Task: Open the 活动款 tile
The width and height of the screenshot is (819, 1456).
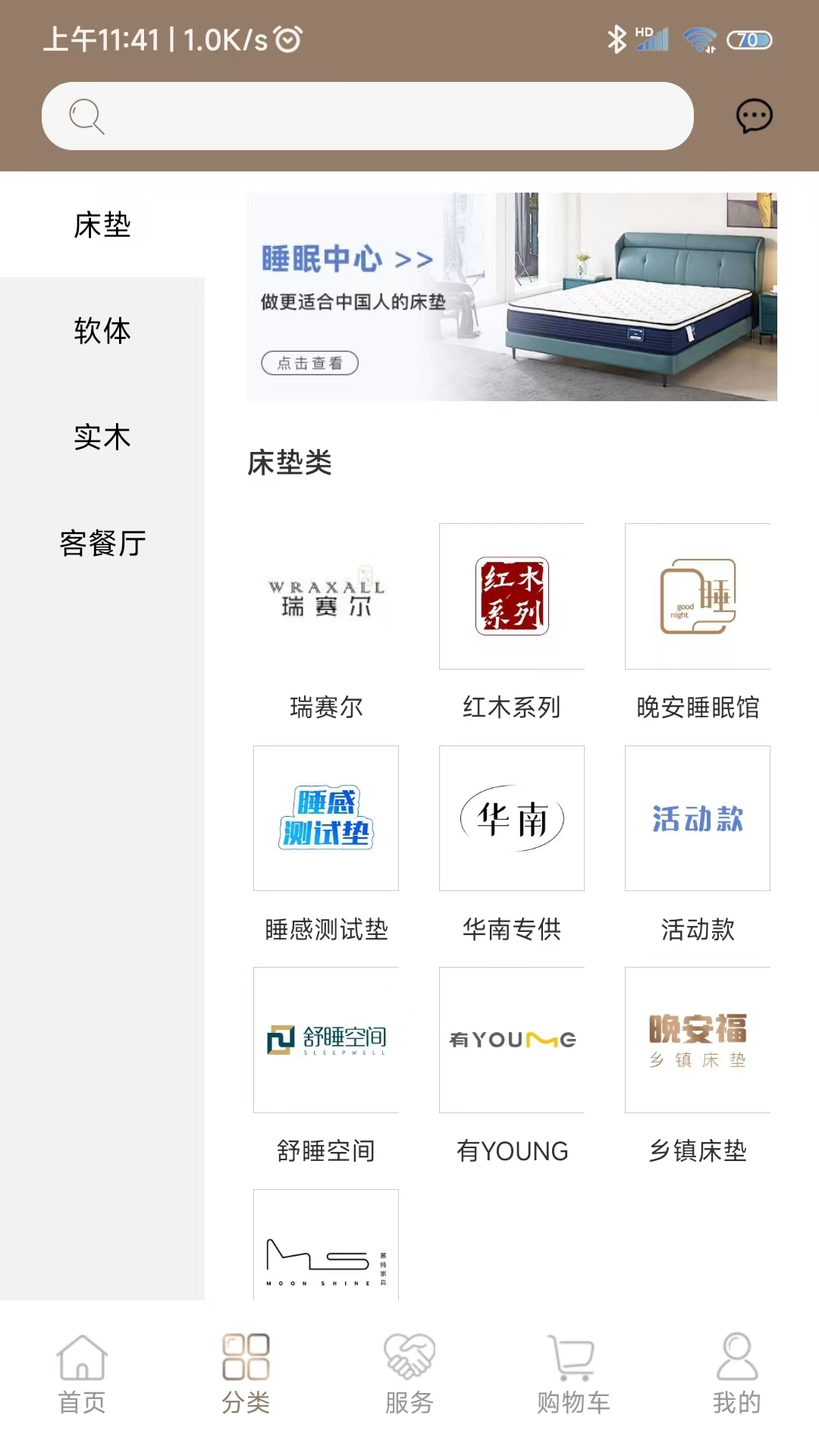Action: click(698, 818)
